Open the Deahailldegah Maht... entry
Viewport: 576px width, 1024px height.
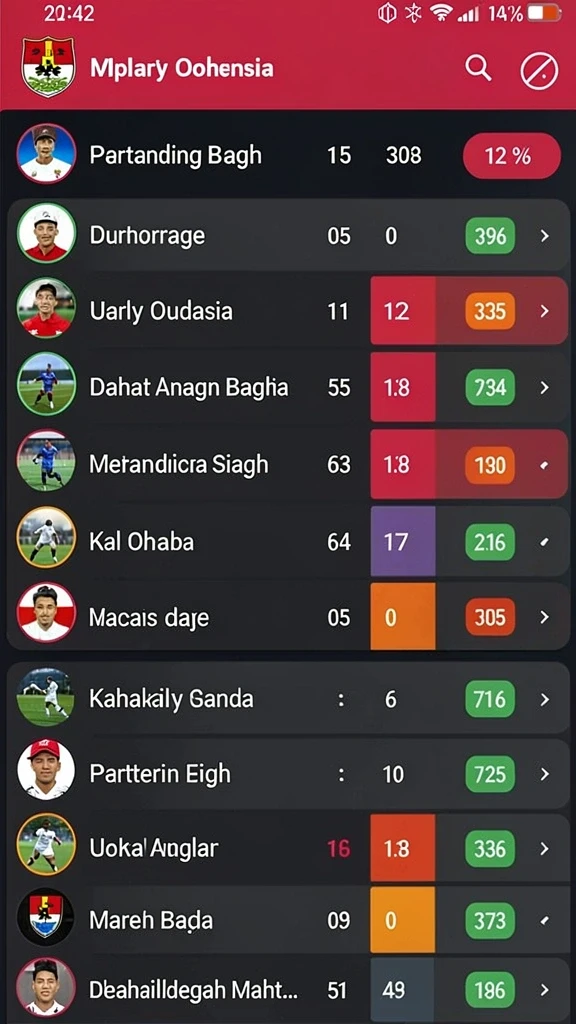click(288, 990)
